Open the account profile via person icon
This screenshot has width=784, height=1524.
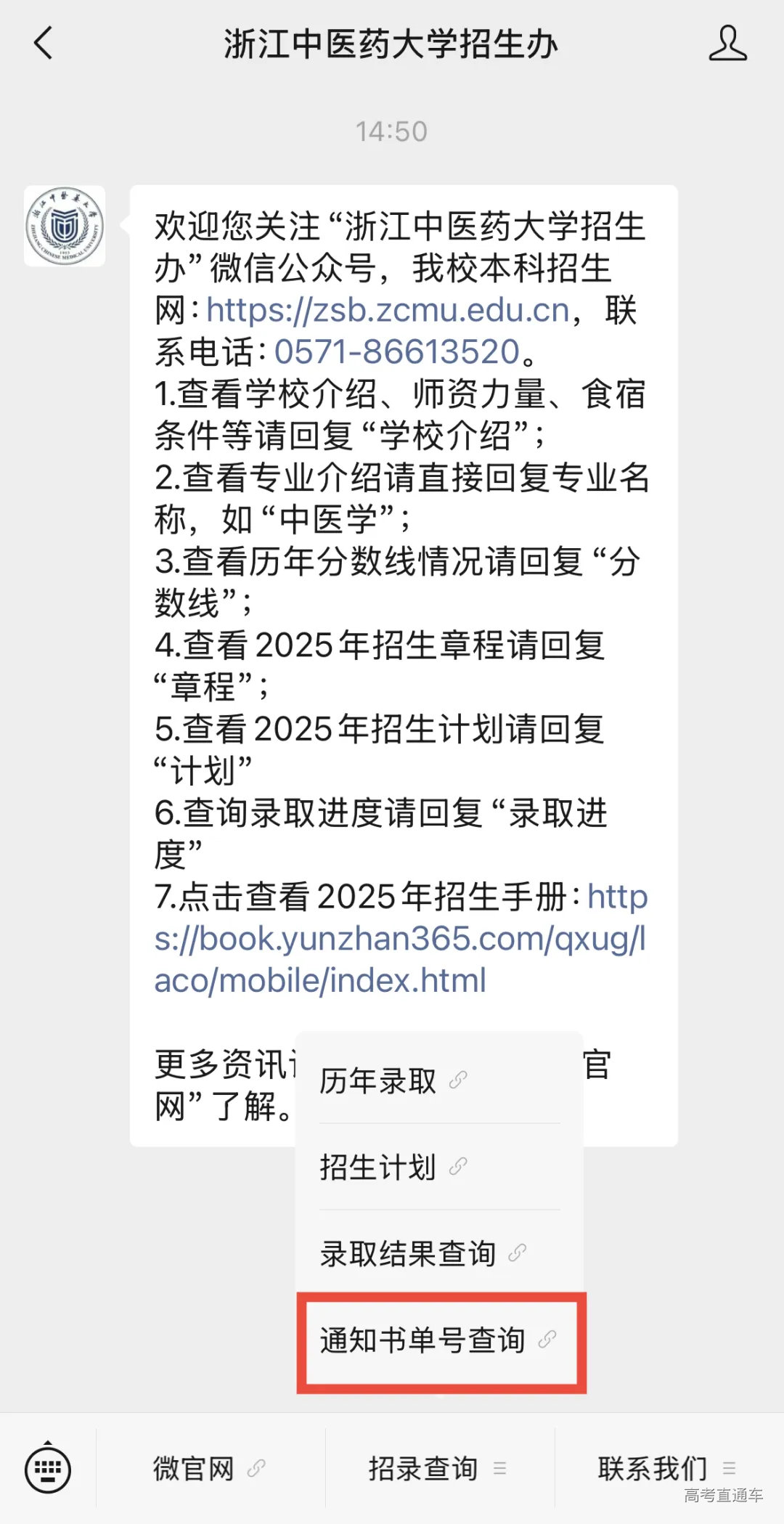(x=728, y=45)
